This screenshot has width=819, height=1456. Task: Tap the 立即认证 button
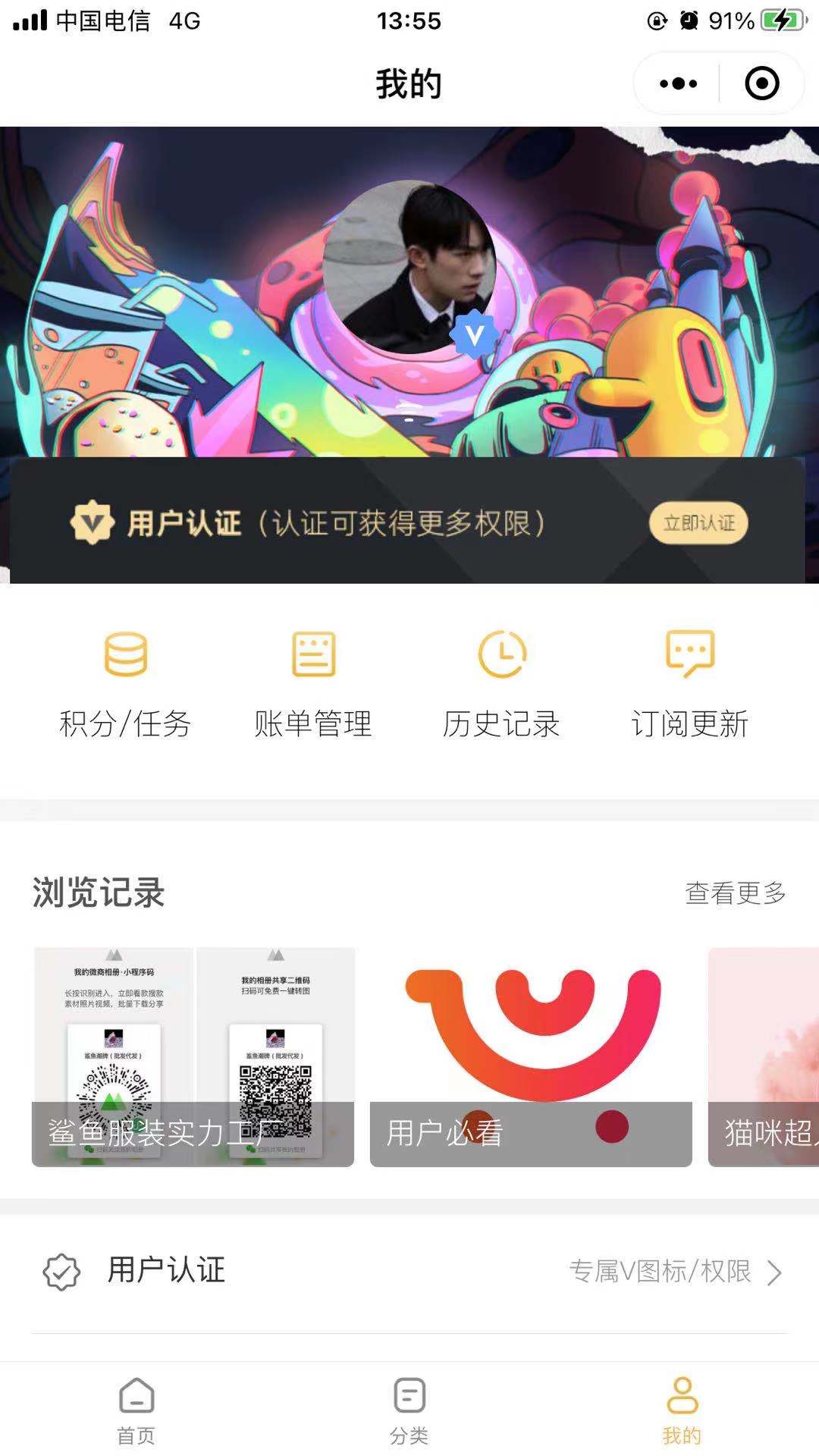tap(698, 523)
